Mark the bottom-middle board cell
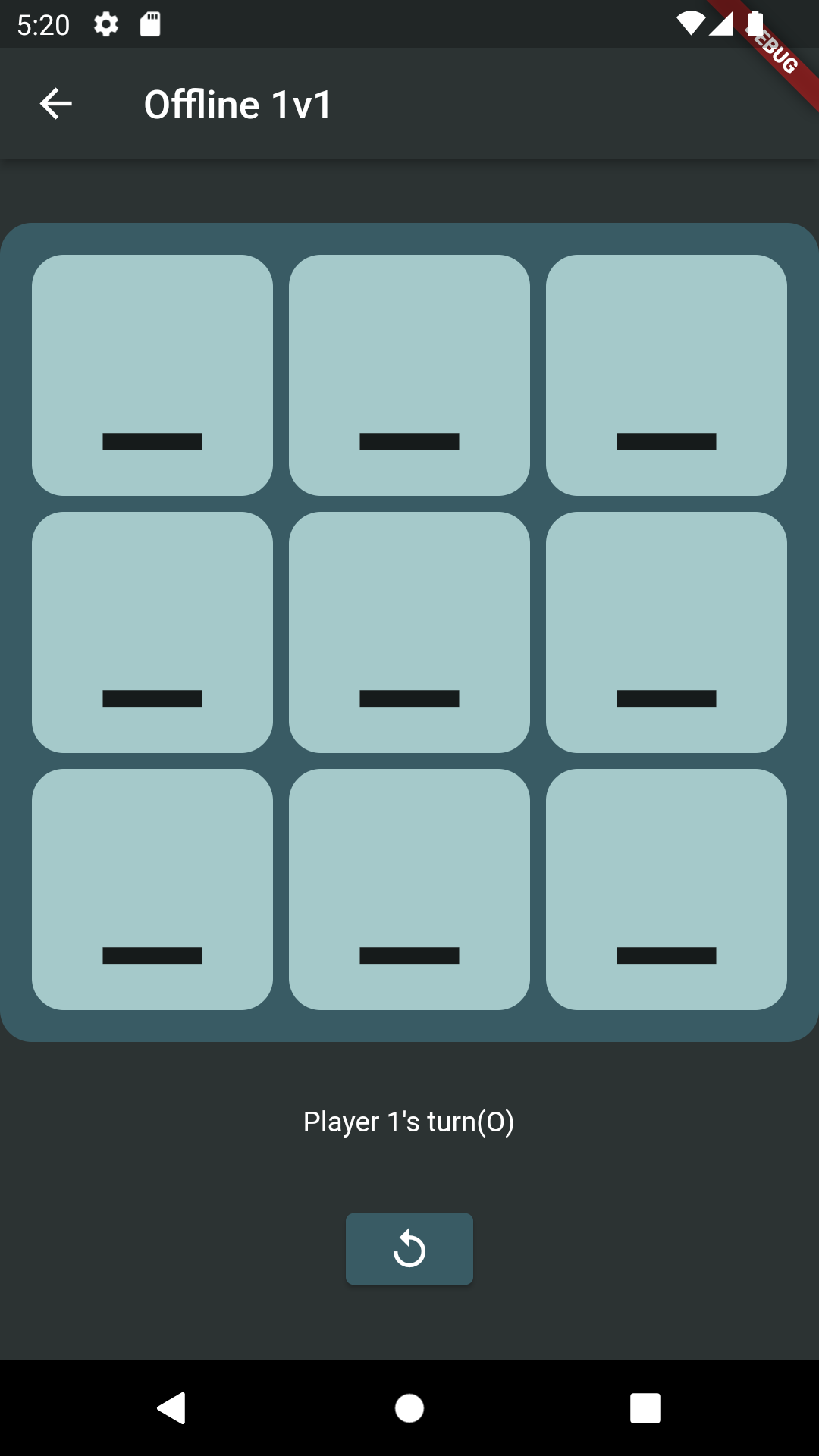 point(409,890)
